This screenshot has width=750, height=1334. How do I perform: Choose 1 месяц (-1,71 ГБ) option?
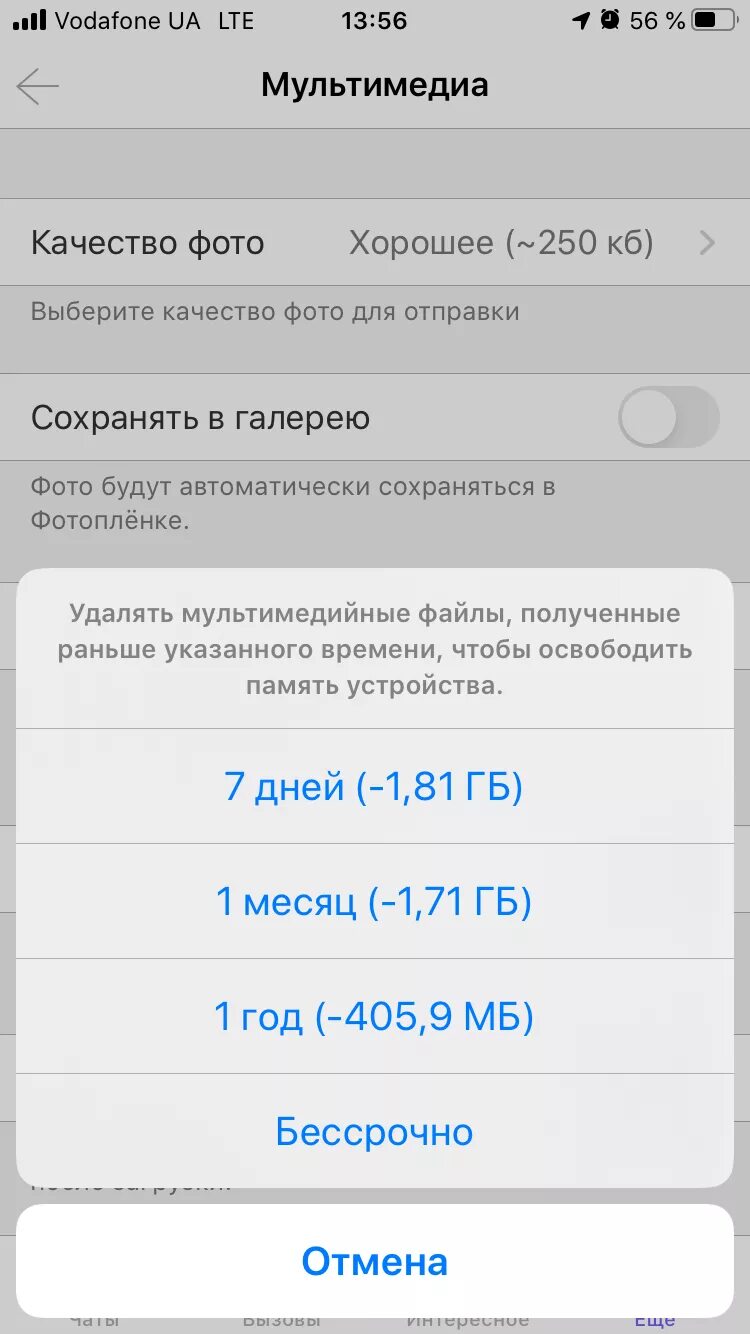pyautogui.click(x=374, y=902)
